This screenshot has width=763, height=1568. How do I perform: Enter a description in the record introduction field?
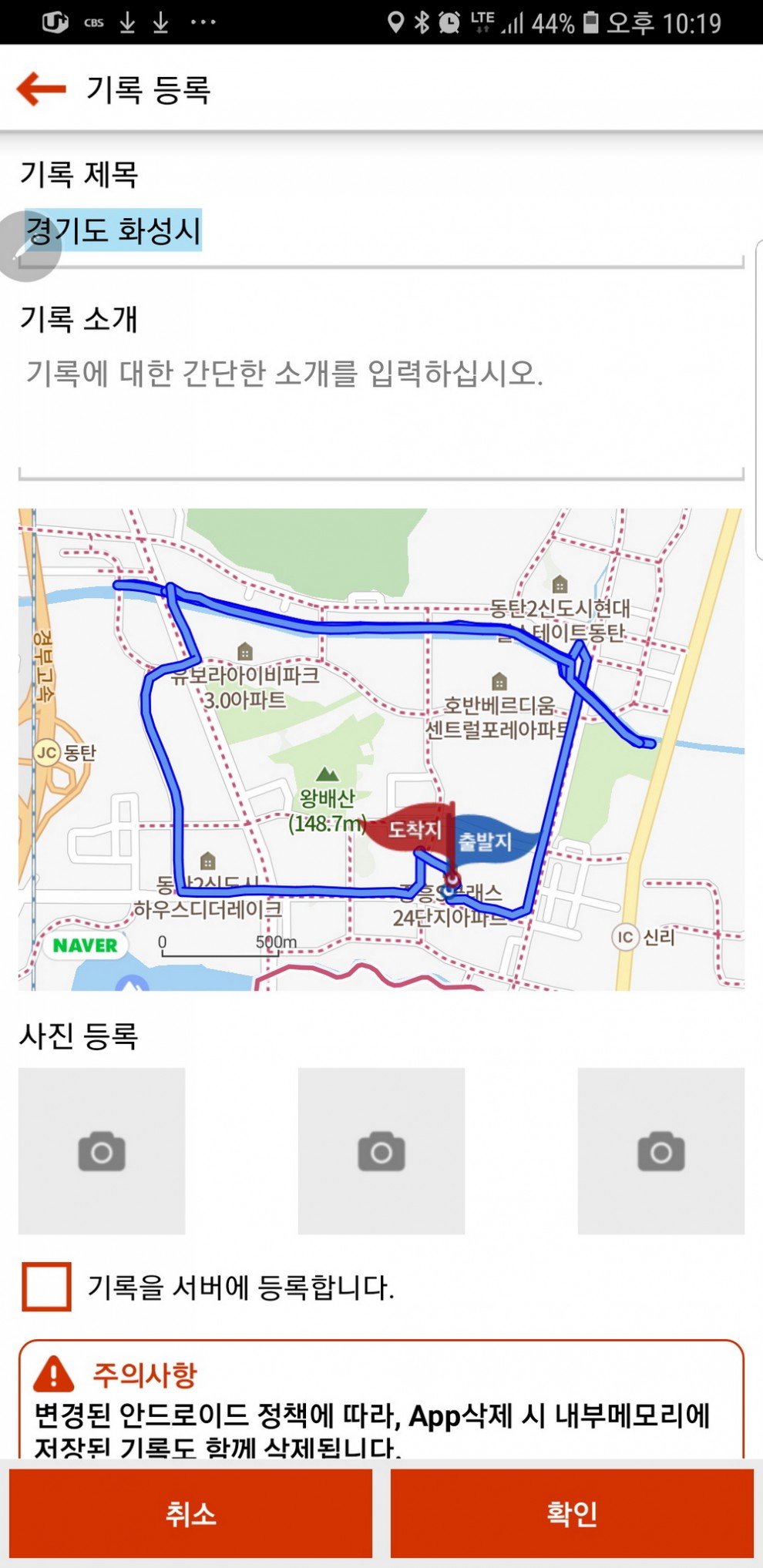(x=381, y=414)
